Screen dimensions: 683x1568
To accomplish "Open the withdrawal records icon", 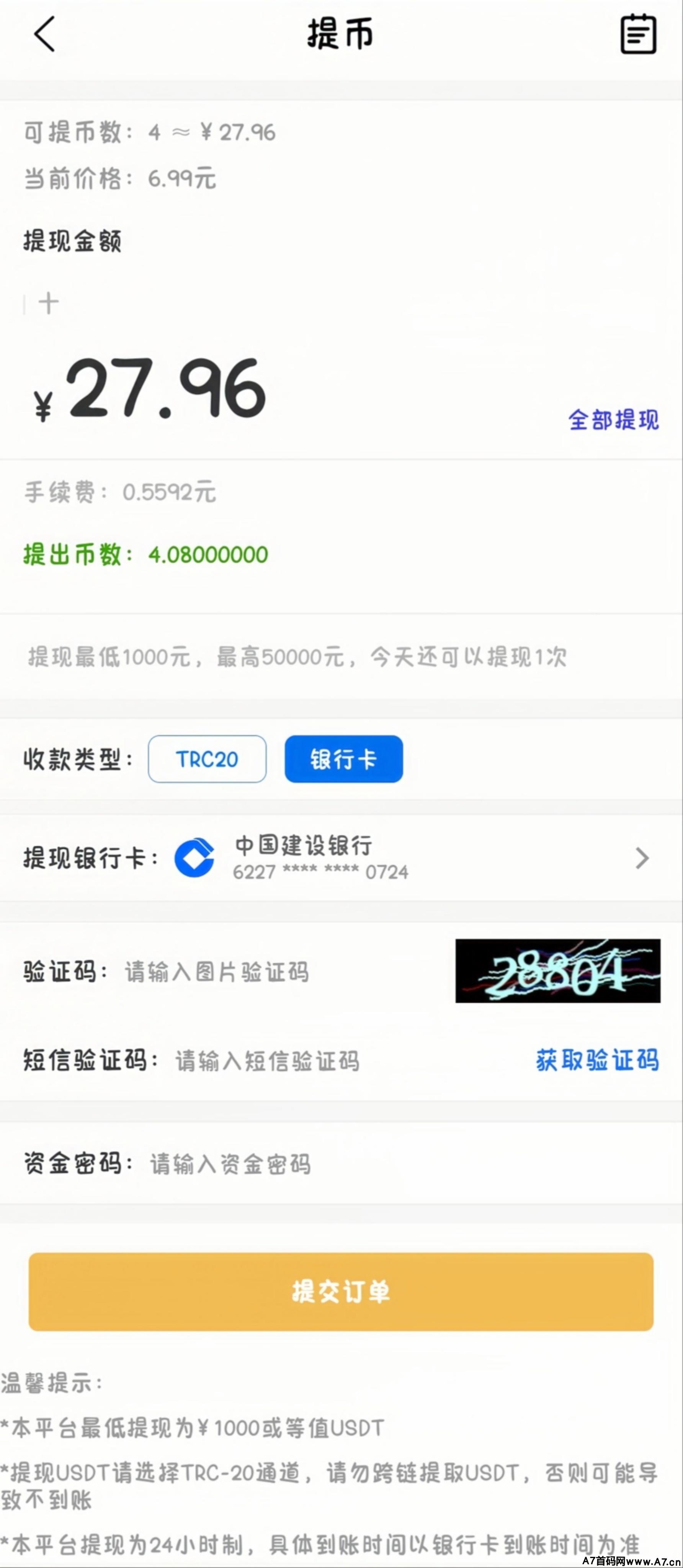I will tap(638, 34).
